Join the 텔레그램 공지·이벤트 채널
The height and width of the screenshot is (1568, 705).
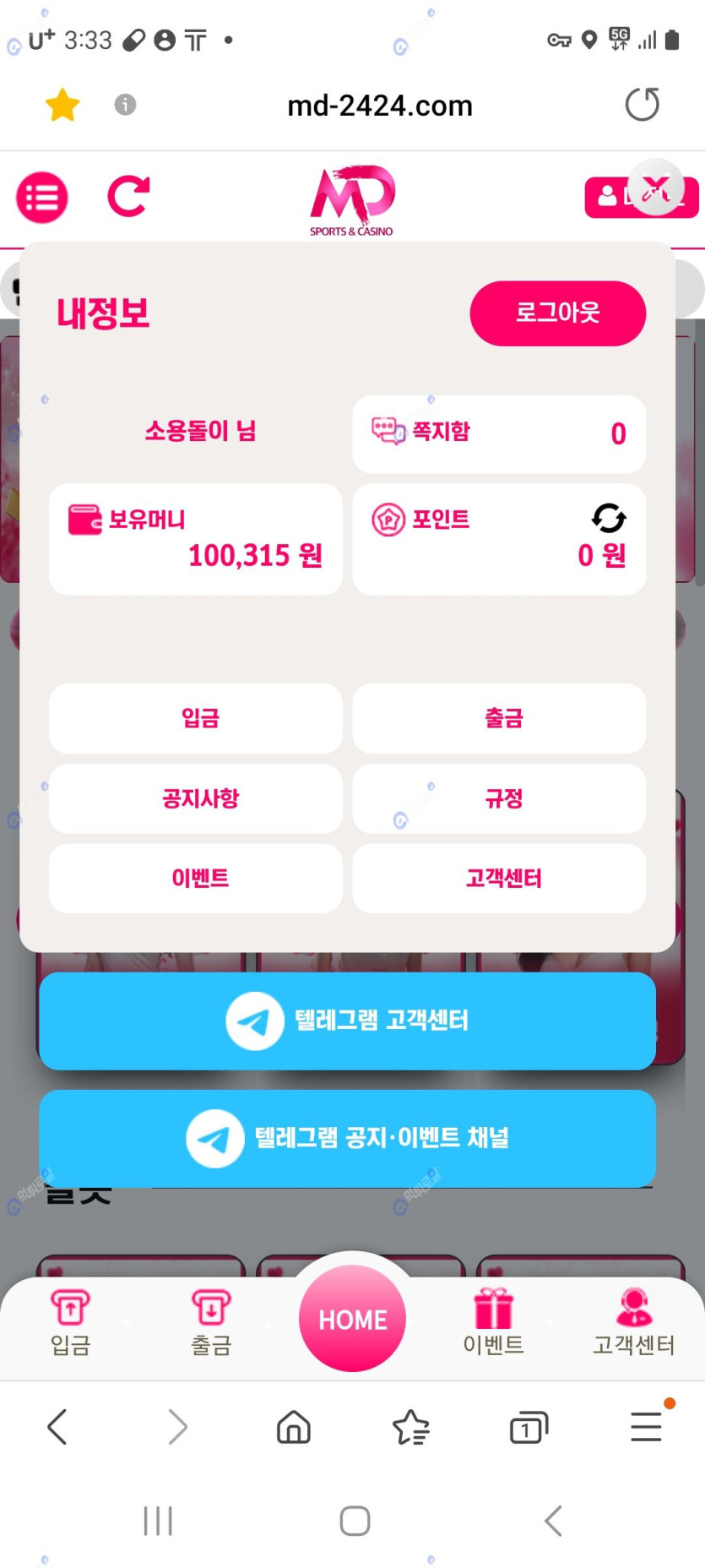coord(347,1138)
